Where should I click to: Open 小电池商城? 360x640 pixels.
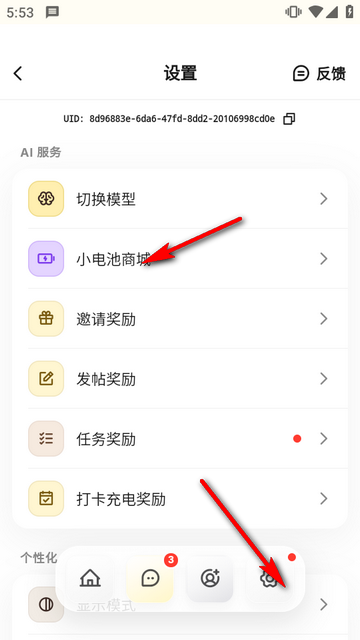[180, 259]
